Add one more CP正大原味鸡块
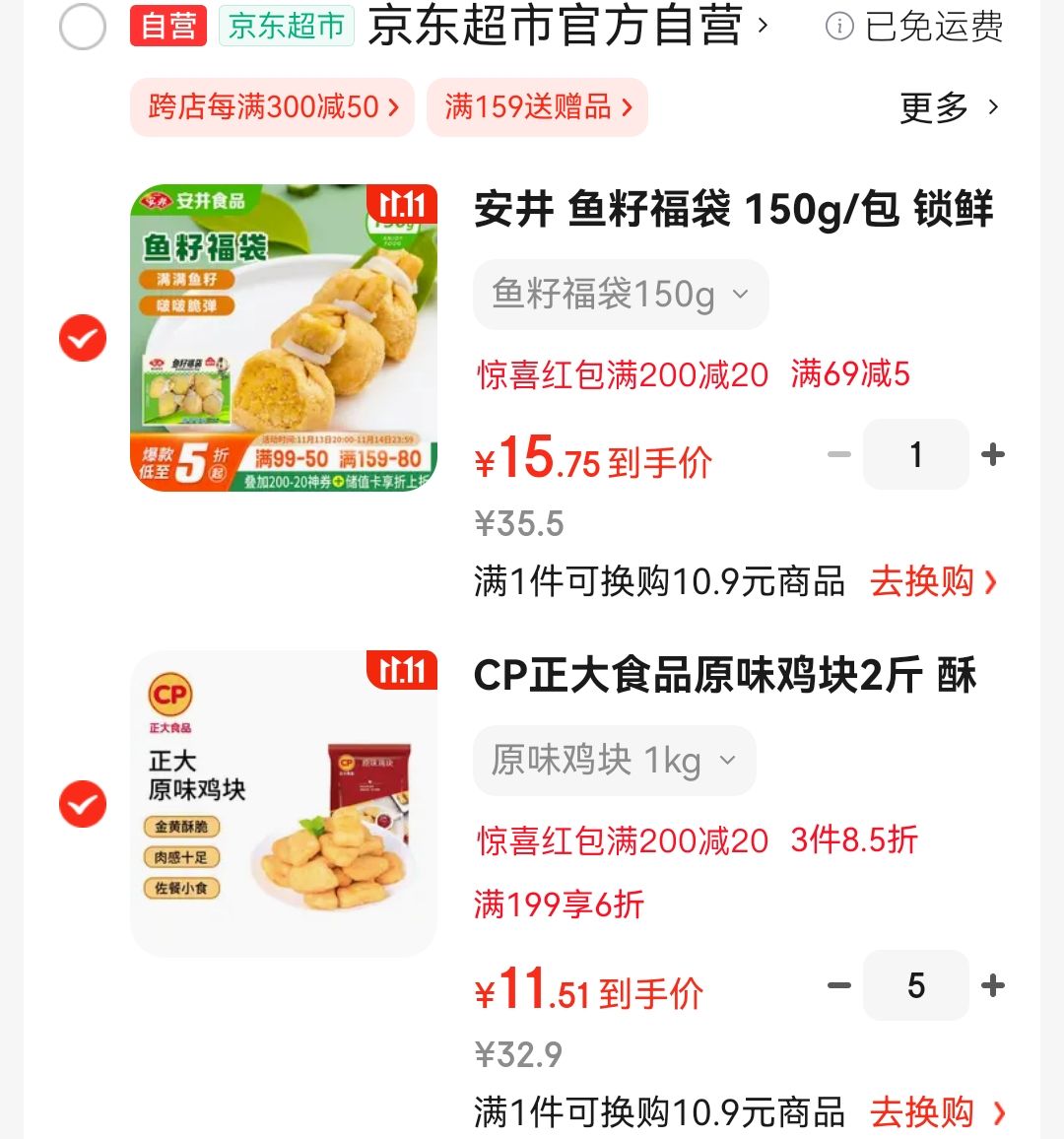 (993, 985)
